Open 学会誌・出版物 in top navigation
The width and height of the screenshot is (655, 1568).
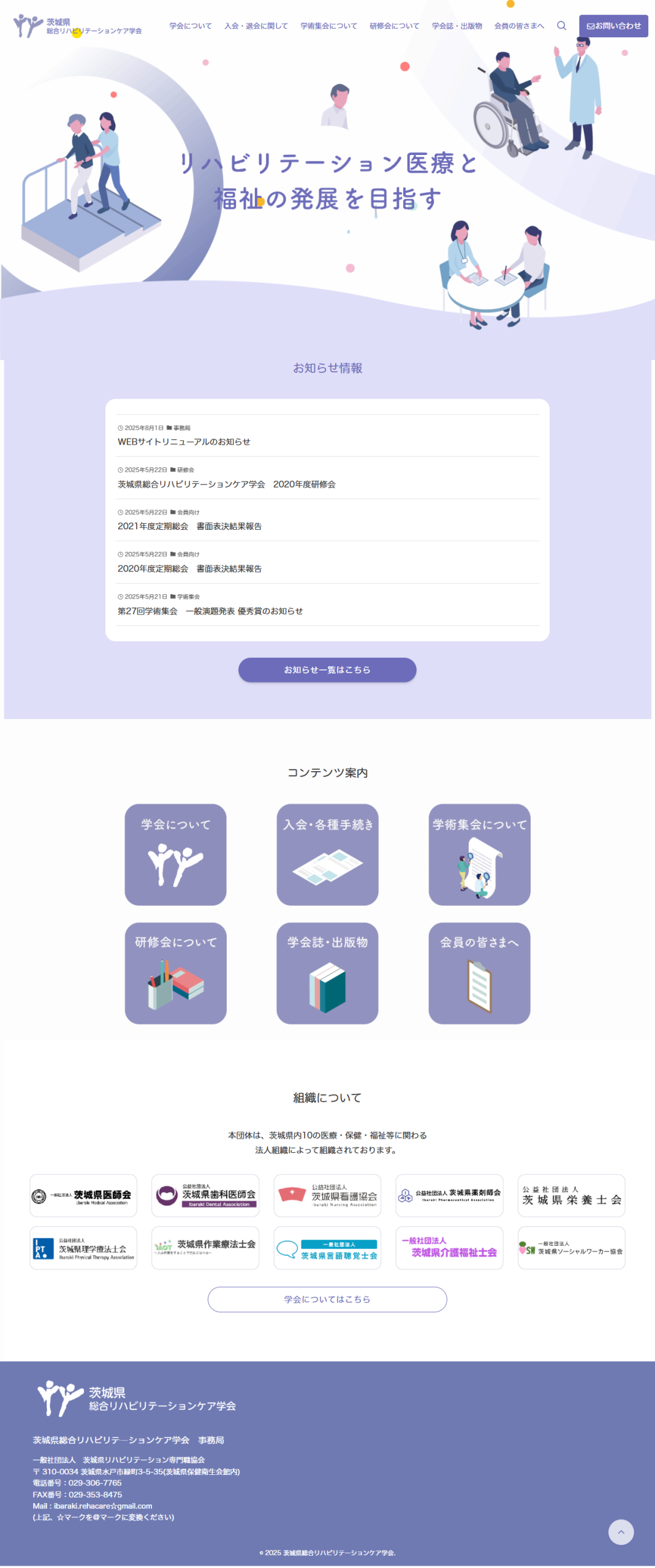456,26
